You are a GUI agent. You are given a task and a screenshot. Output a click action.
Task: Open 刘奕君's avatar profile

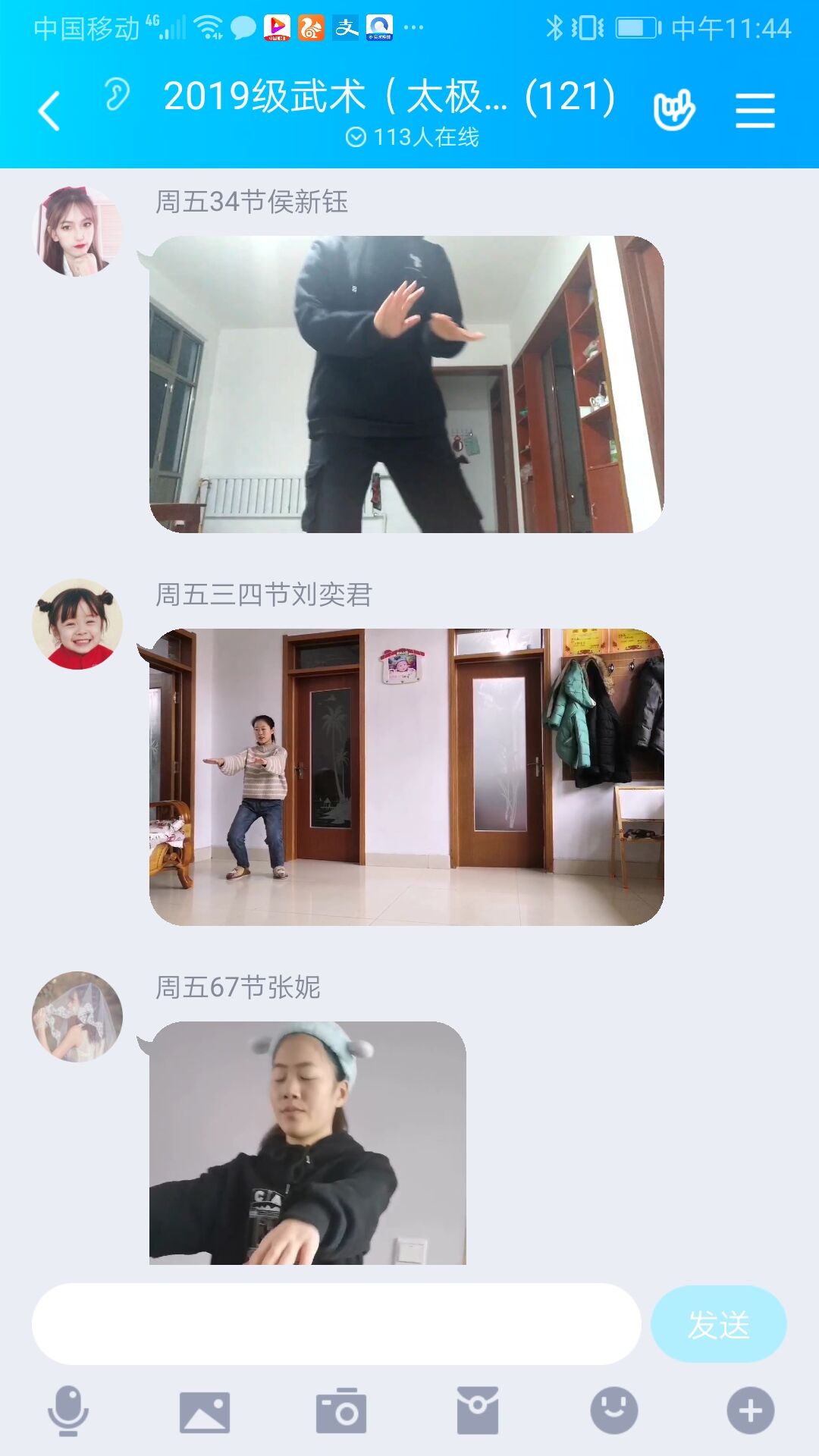(77, 624)
